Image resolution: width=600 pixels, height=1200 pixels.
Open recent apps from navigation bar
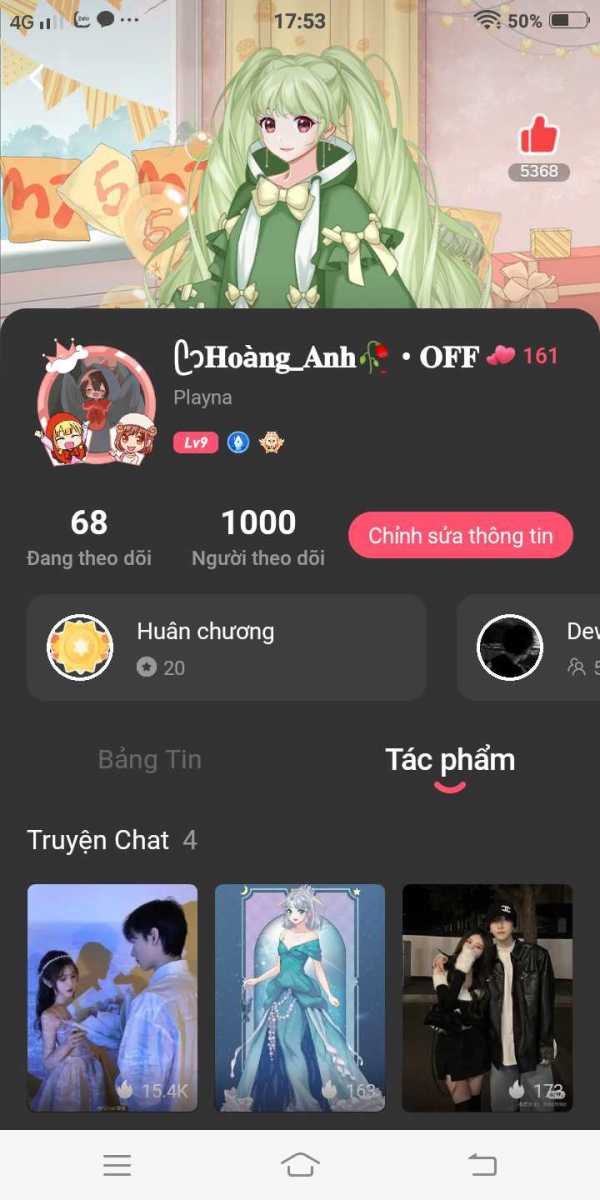tap(117, 1165)
